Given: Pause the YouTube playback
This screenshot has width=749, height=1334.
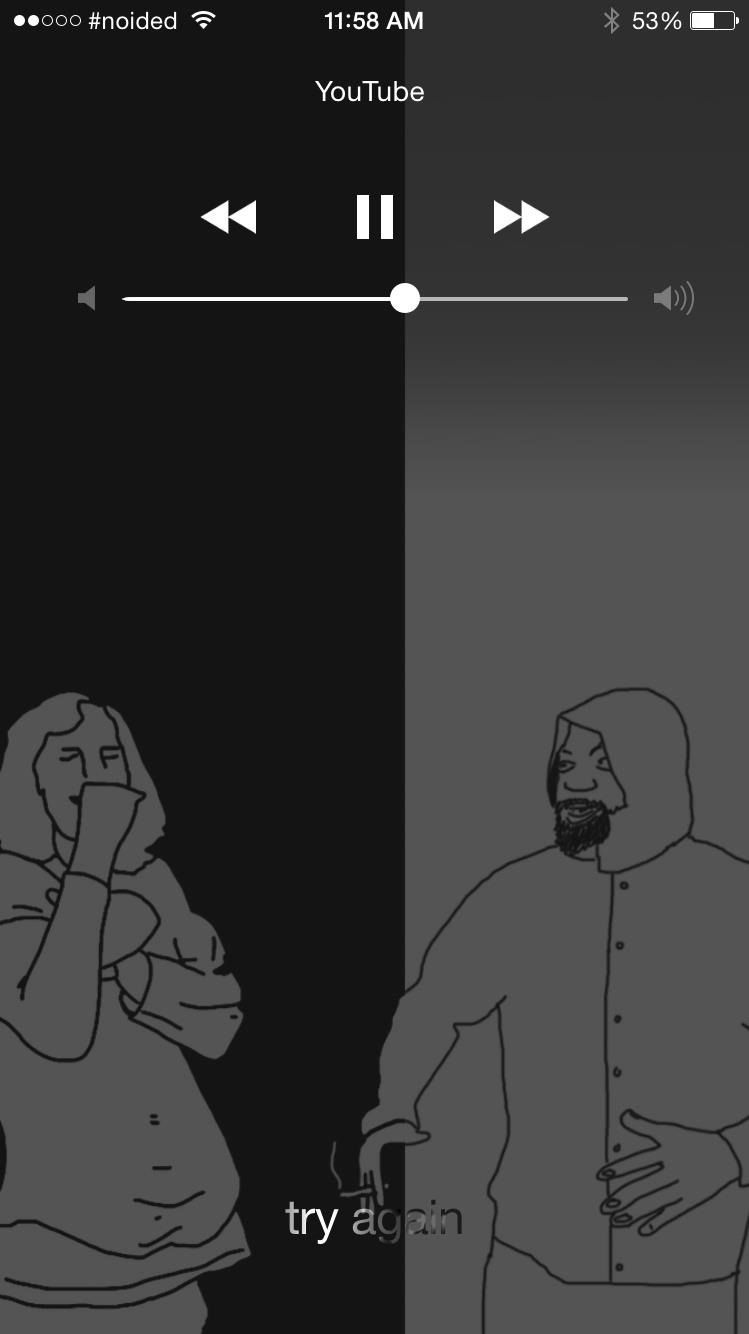Looking at the screenshot, I should click(x=375, y=217).
